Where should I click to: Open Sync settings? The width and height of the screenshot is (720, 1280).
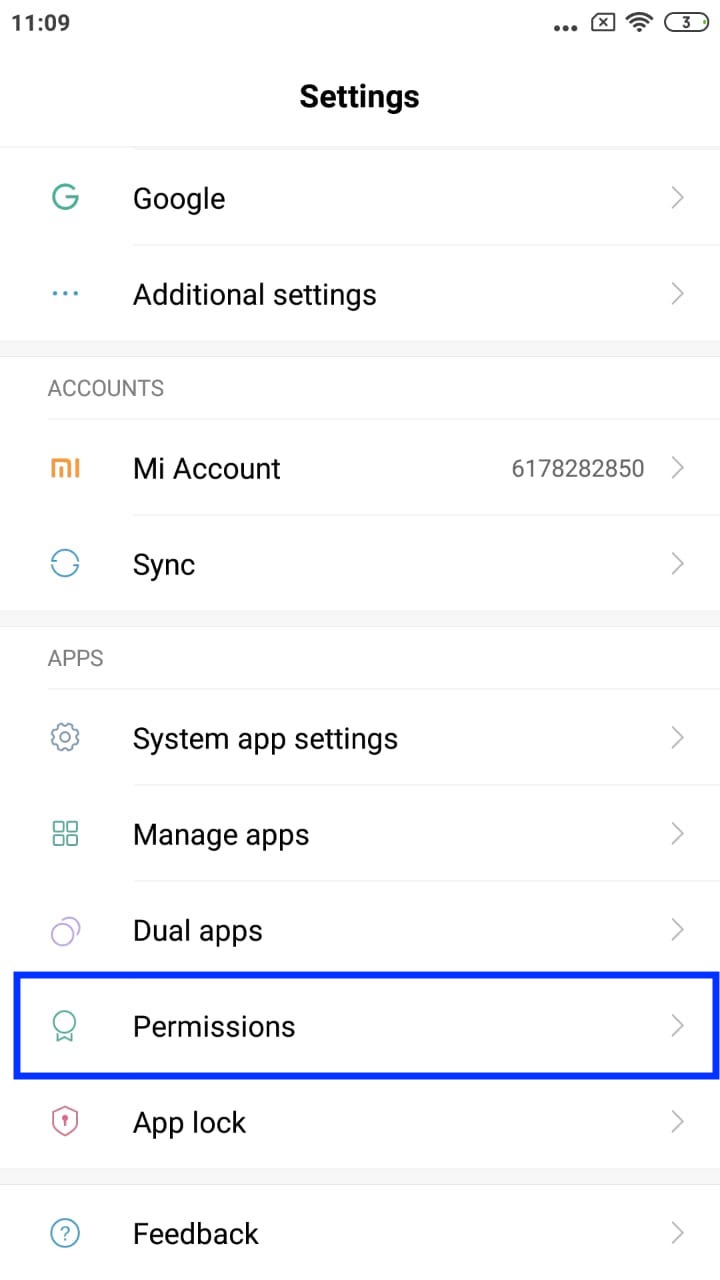(360, 564)
